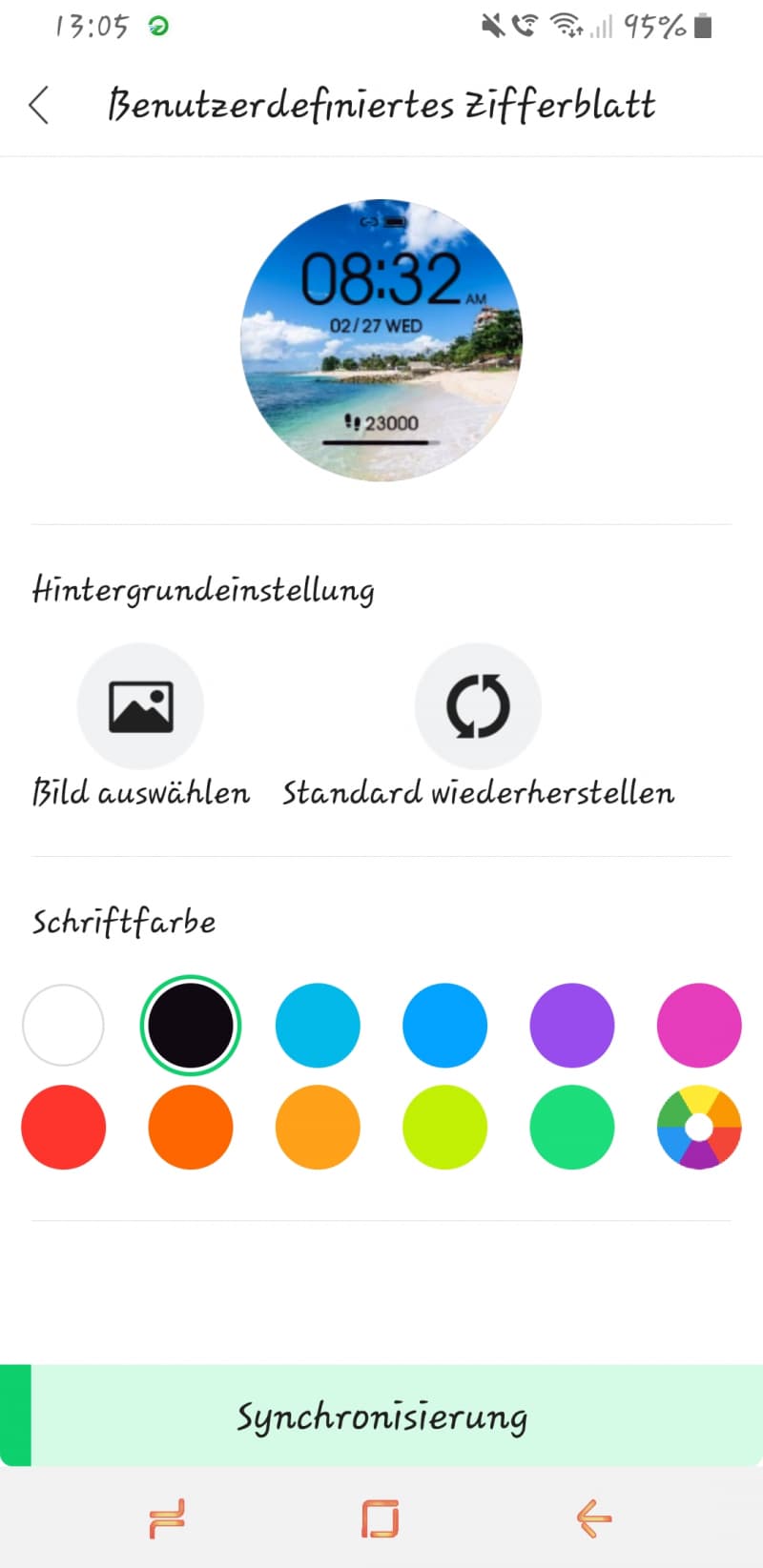Screen dimensions: 763x1568
Task: Set the font color to red
Action: [63, 1127]
